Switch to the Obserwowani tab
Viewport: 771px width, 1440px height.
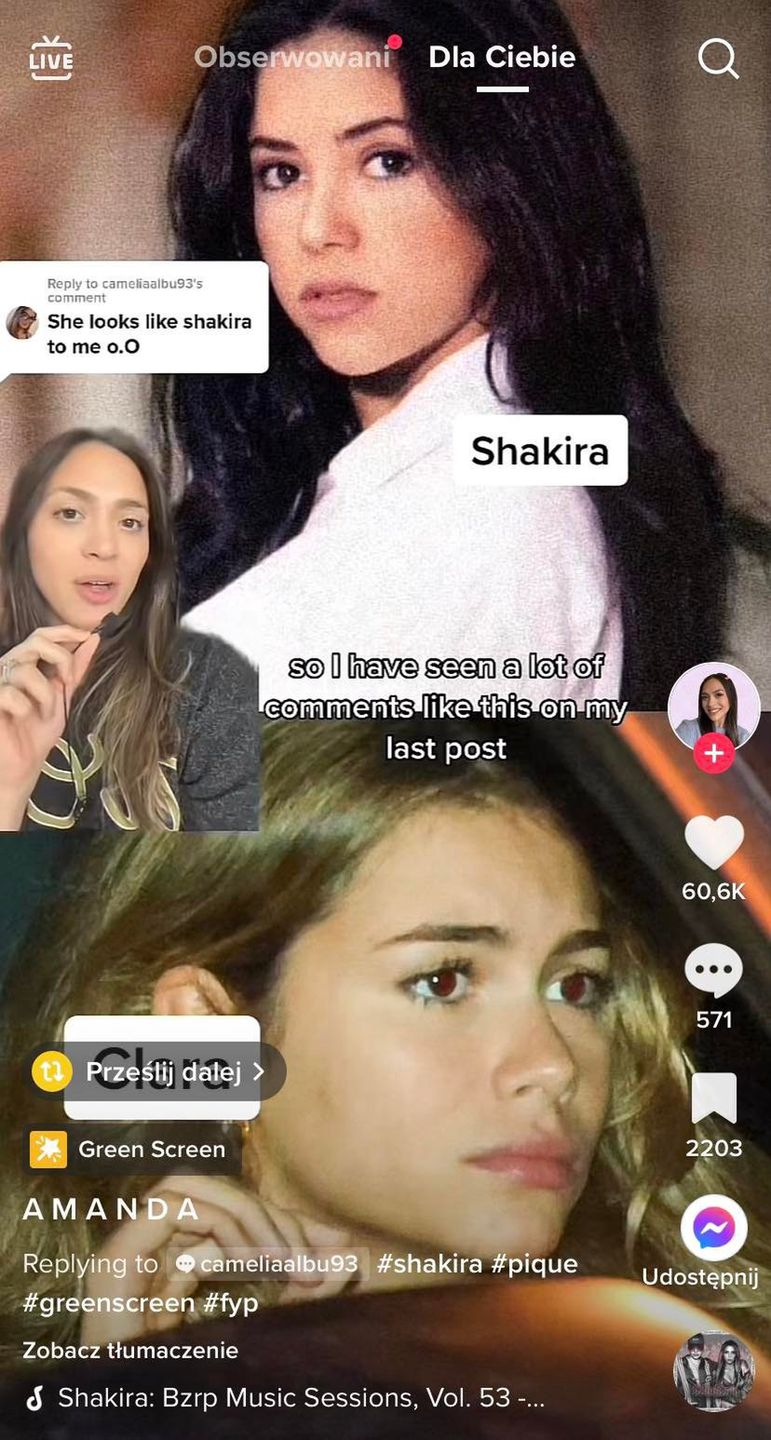point(292,57)
